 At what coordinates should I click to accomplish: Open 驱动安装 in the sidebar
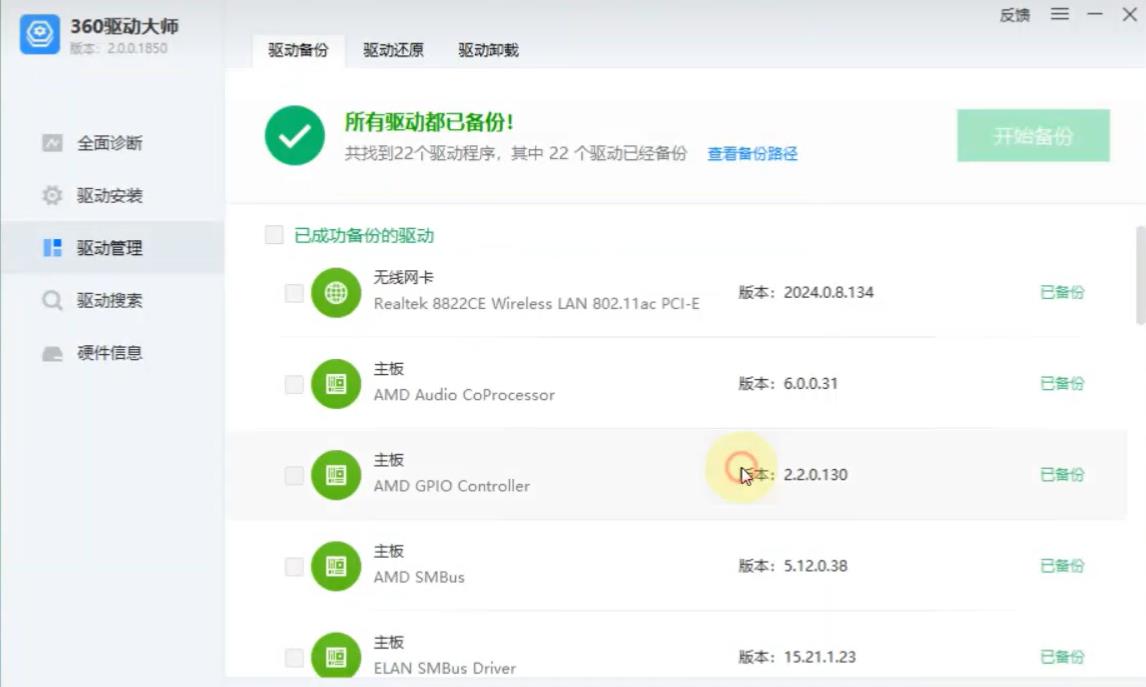[109, 195]
